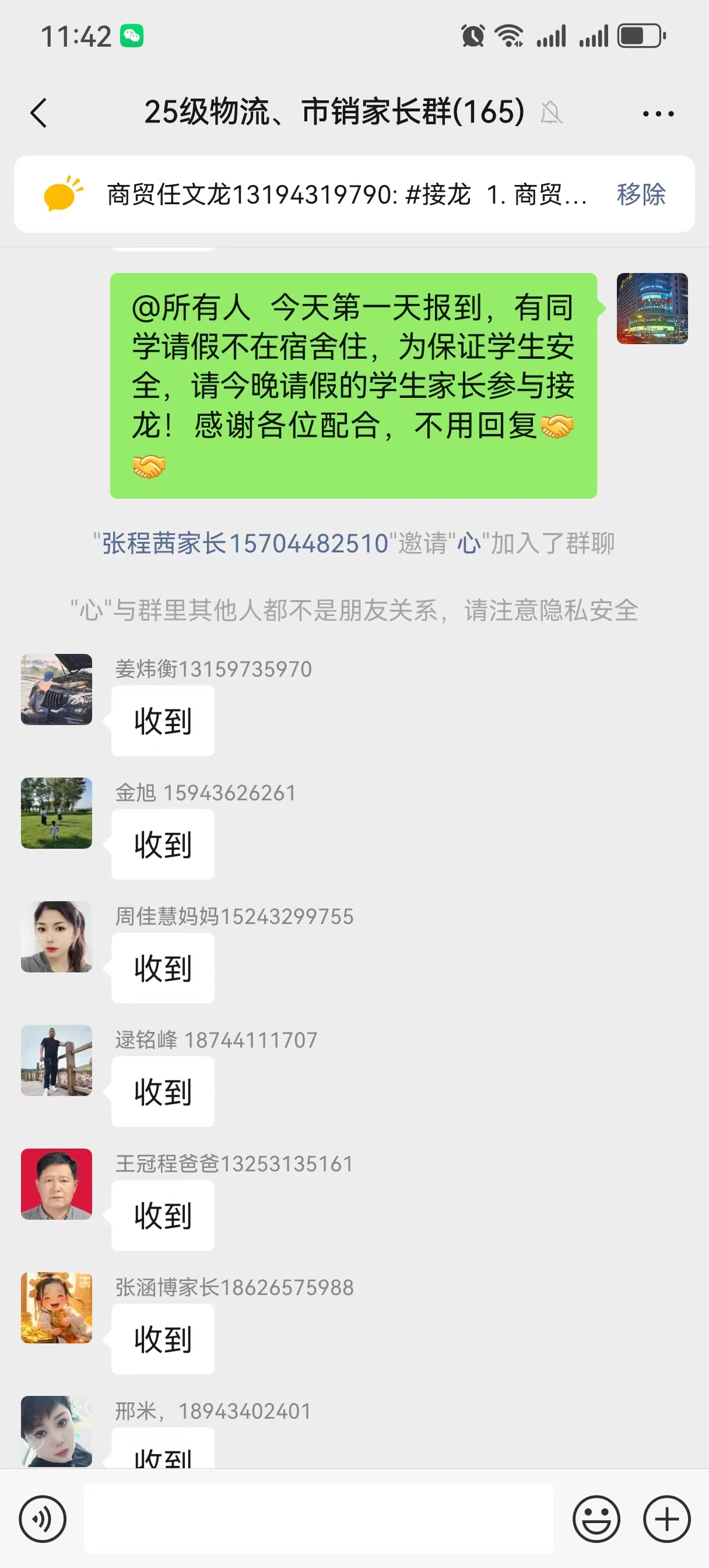Open 周佳慧妈妈15243299755's avatar profile
Screen dimensions: 709x1568
(57, 936)
